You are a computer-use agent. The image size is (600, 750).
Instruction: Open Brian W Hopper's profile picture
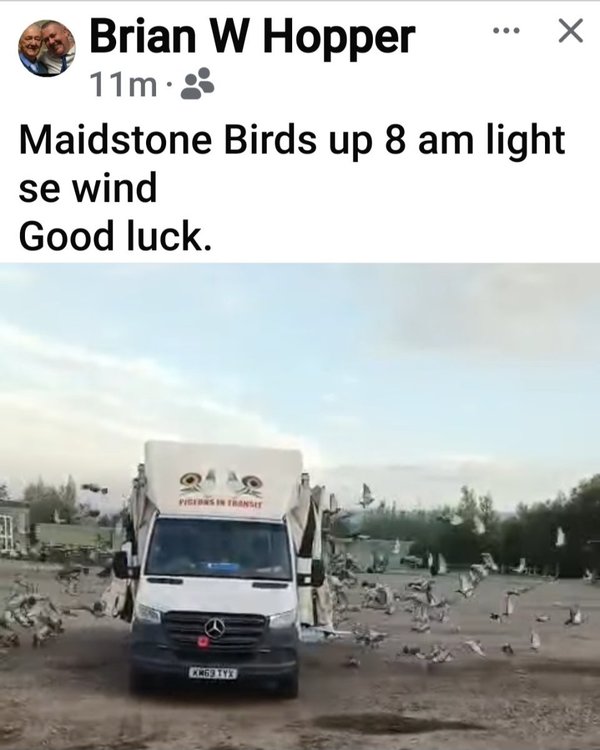(x=46, y=49)
